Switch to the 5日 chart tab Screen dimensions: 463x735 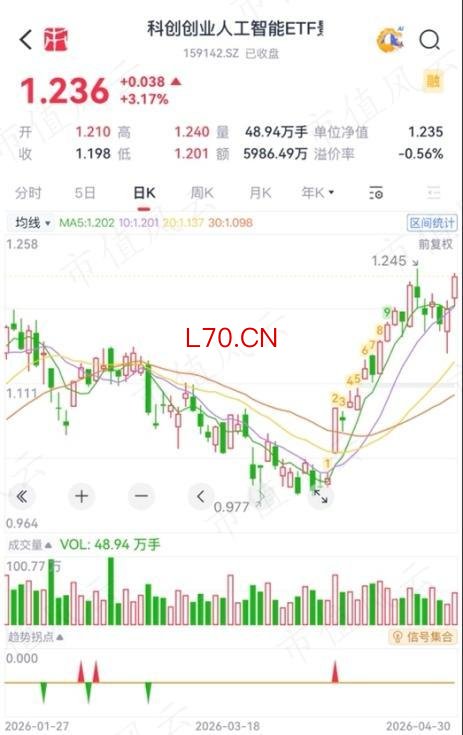pyautogui.click(x=85, y=193)
